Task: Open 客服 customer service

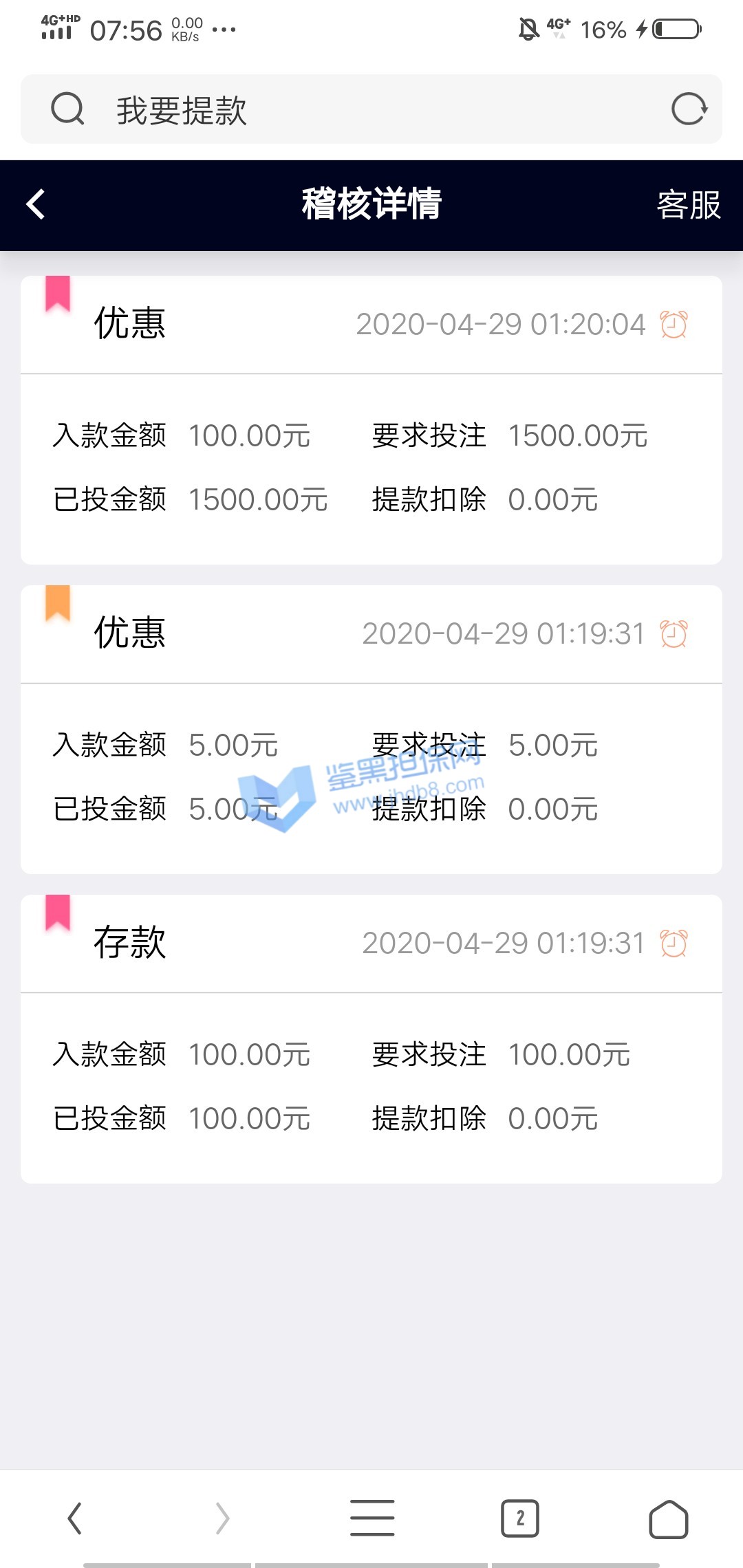Action: 688,205
